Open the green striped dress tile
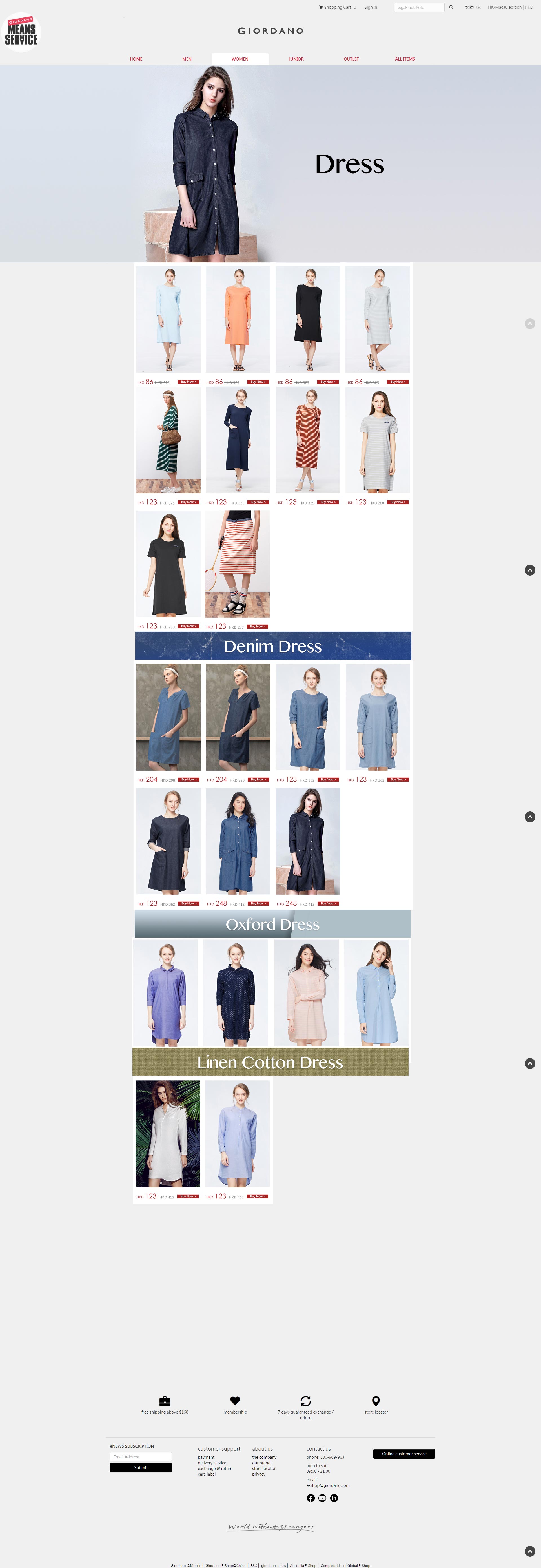 [x=168, y=439]
